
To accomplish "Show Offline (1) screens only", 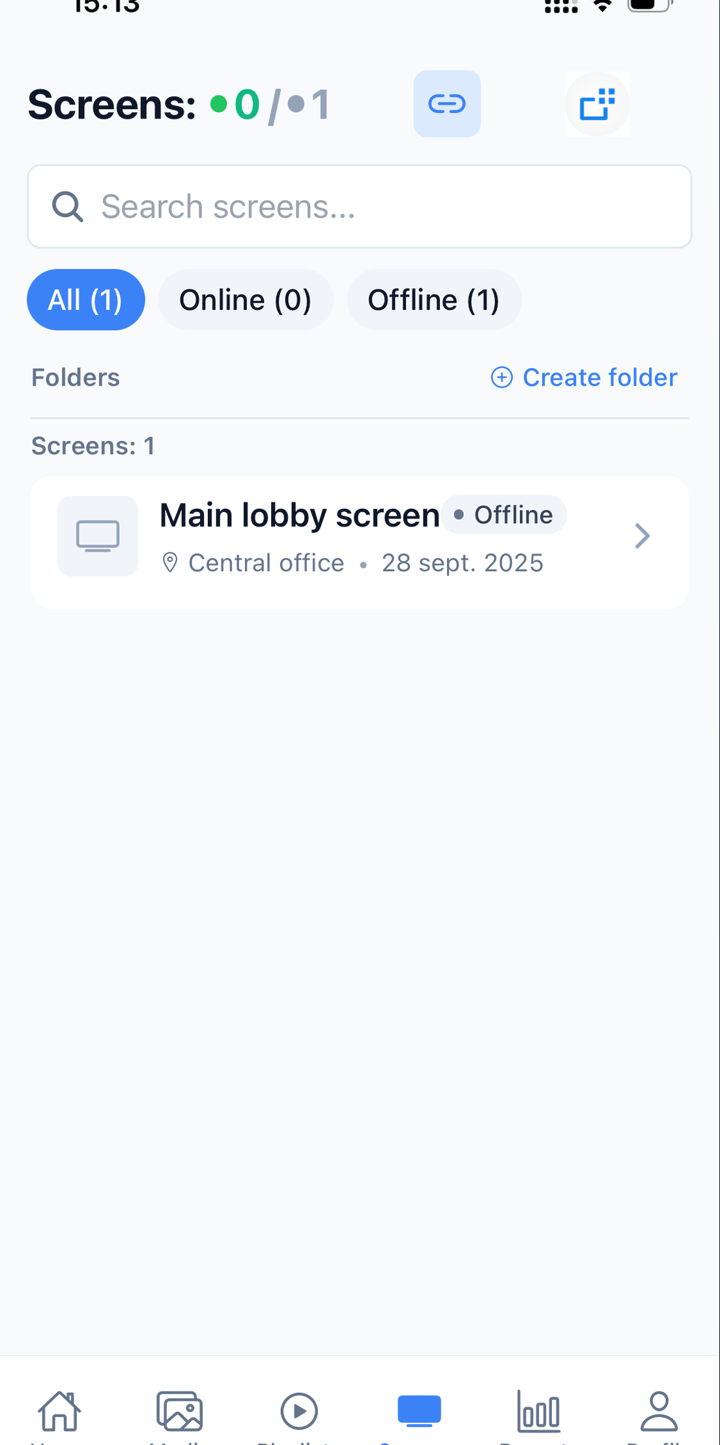I will pyautogui.click(x=434, y=300).
